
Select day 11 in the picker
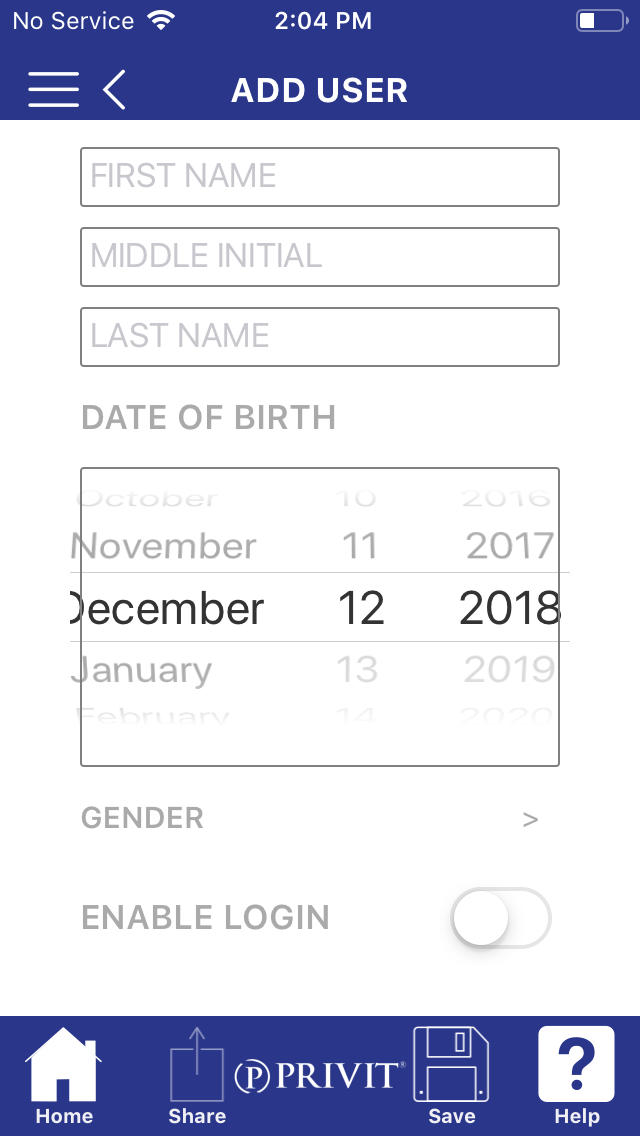pos(360,546)
